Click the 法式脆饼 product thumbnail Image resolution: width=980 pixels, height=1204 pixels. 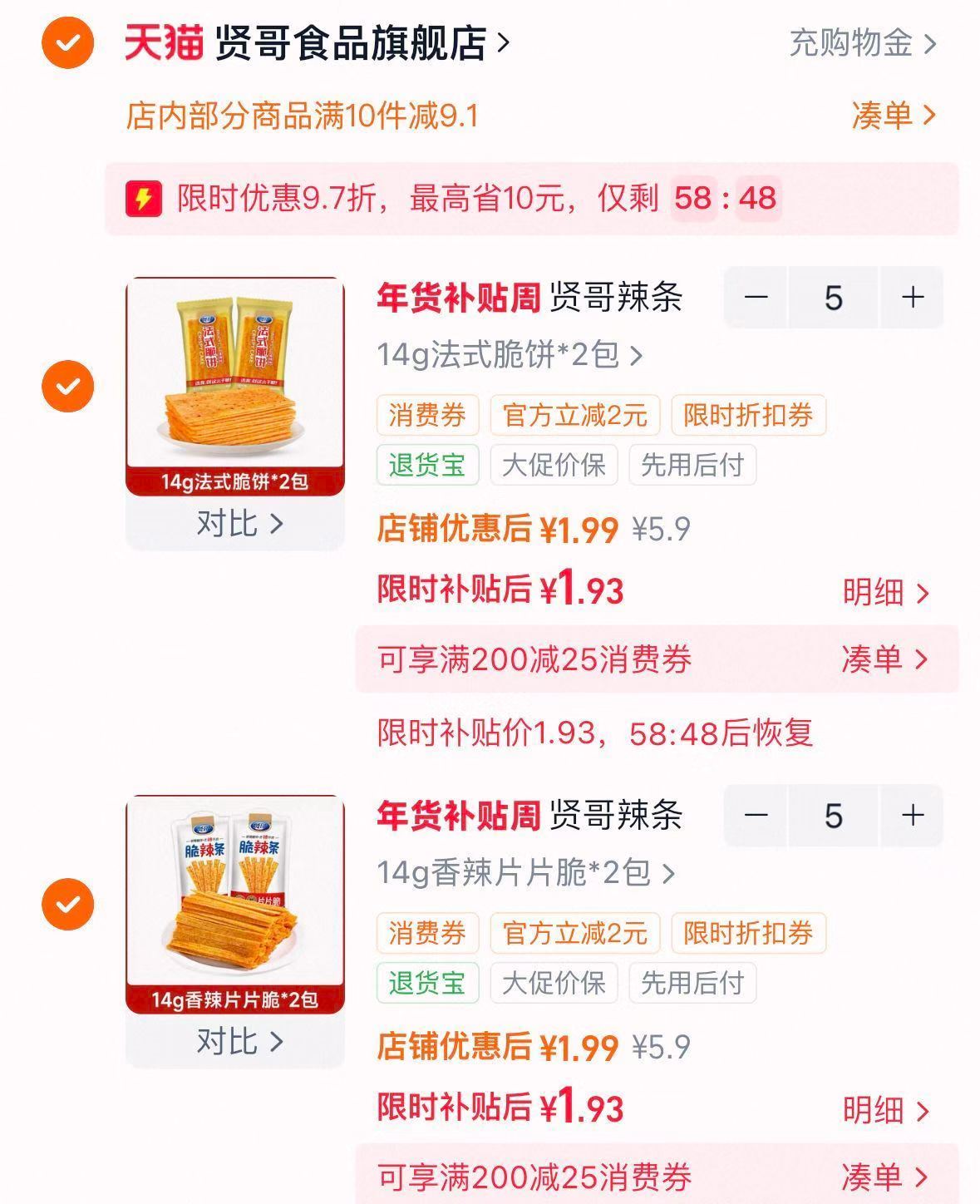pyautogui.click(x=235, y=382)
